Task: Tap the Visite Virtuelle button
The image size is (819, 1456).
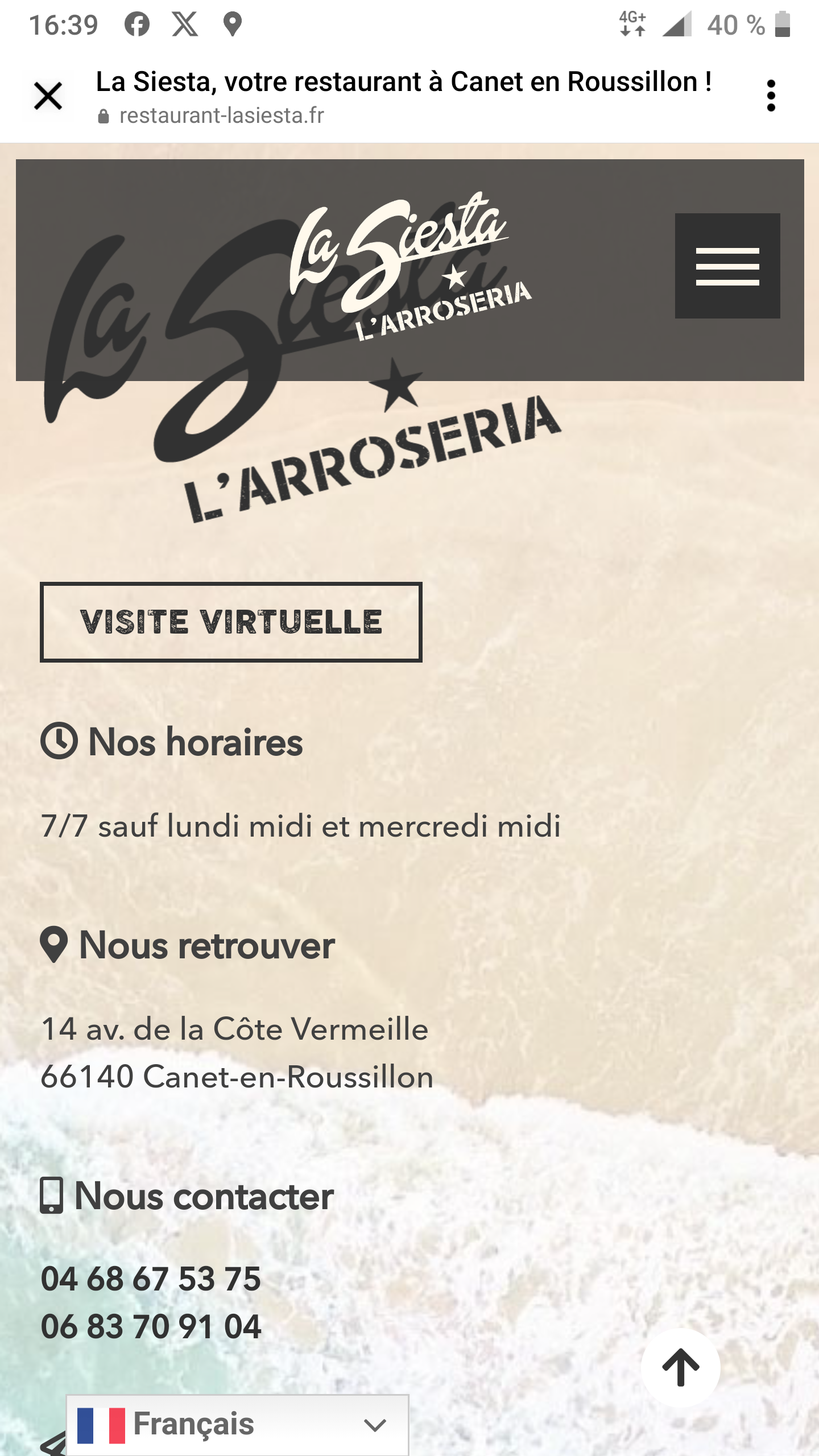Action: coord(231,622)
